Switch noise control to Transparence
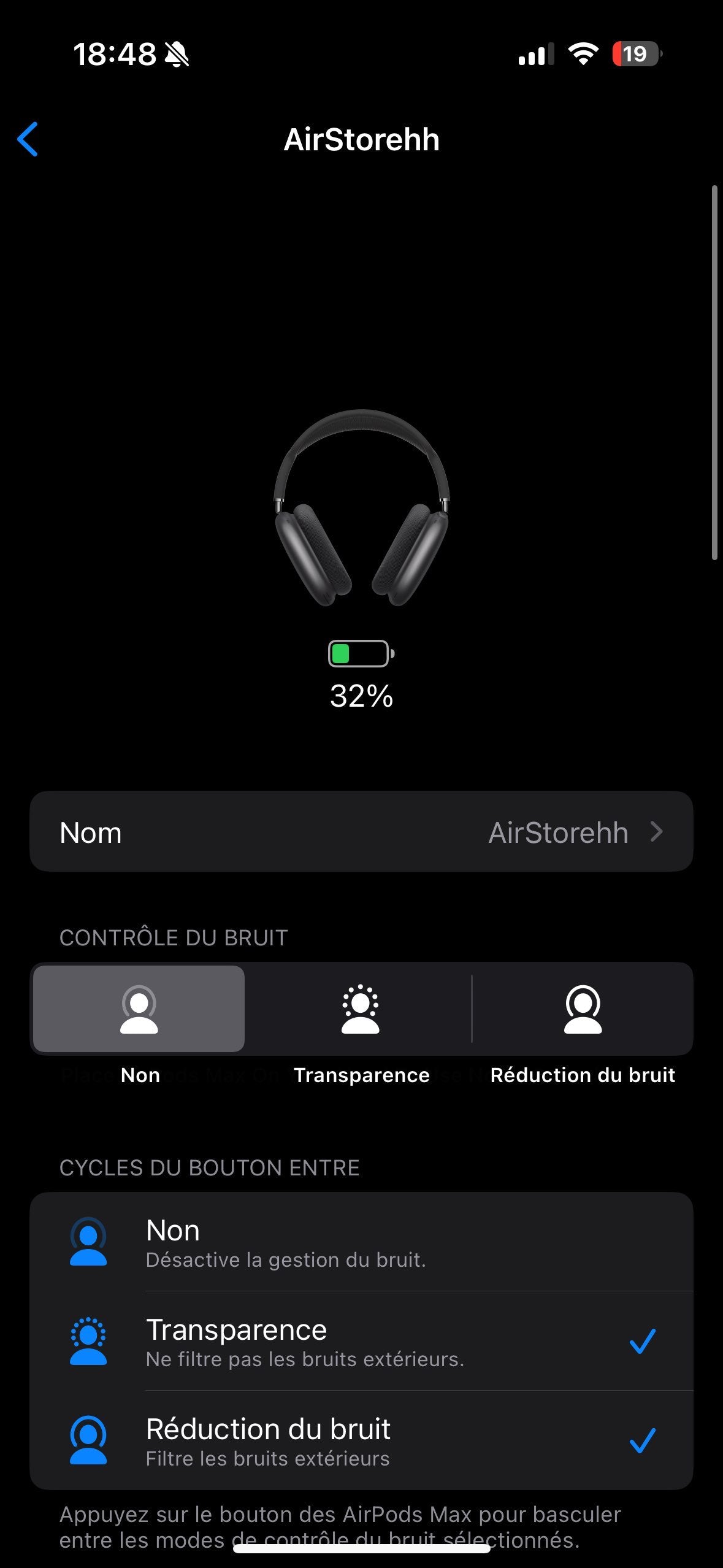The height and width of the screenshot is (1568, 723). click(x=361, y=1009)
